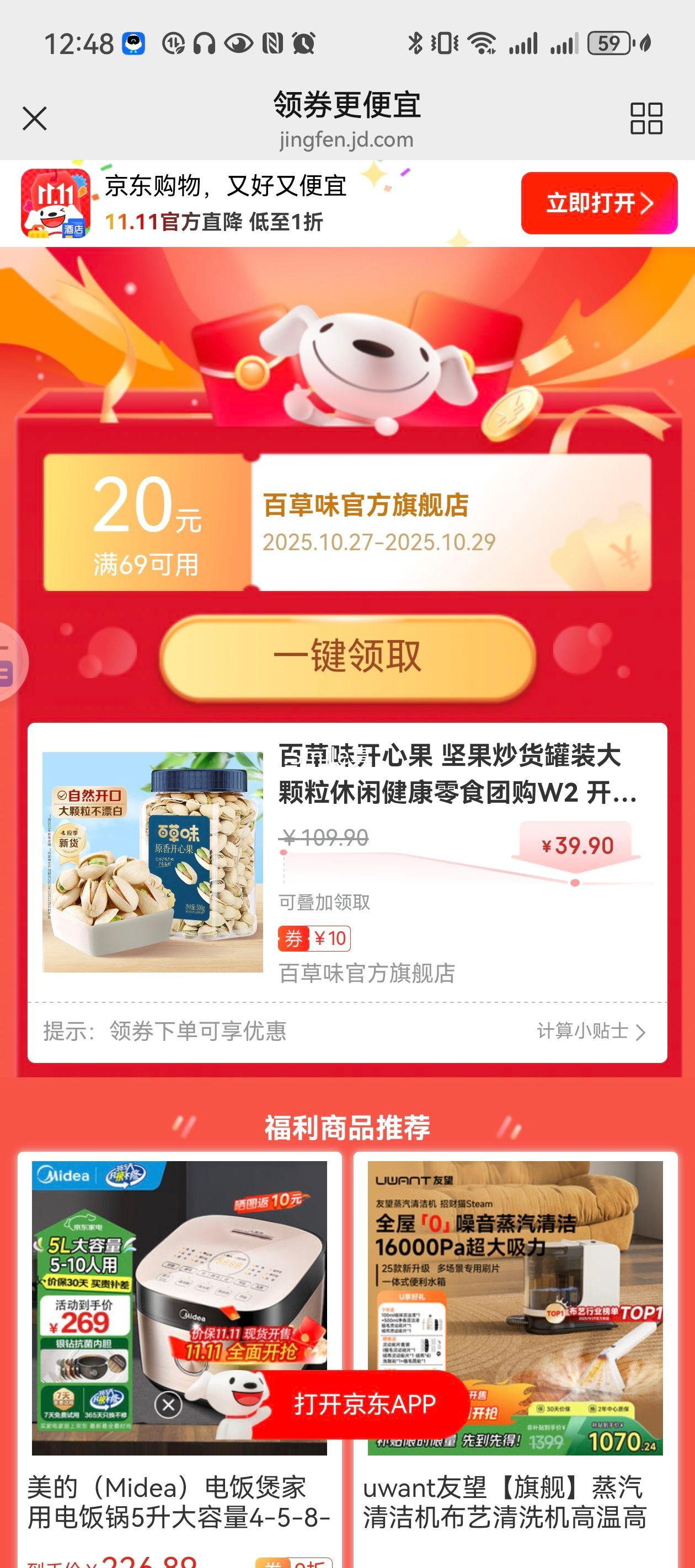Tap the battery indicator showing 59
The image size is (695, 1568).
[x=608, y=42]
